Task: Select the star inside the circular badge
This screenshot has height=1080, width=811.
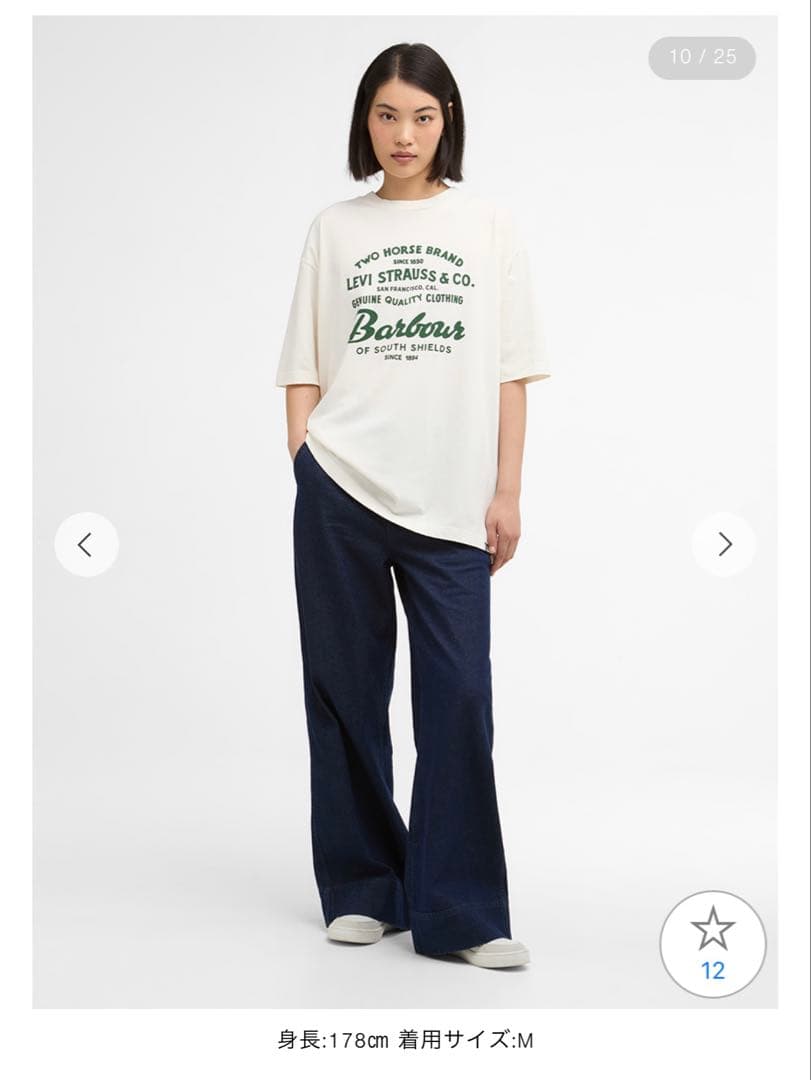Action: click(713, 927)
